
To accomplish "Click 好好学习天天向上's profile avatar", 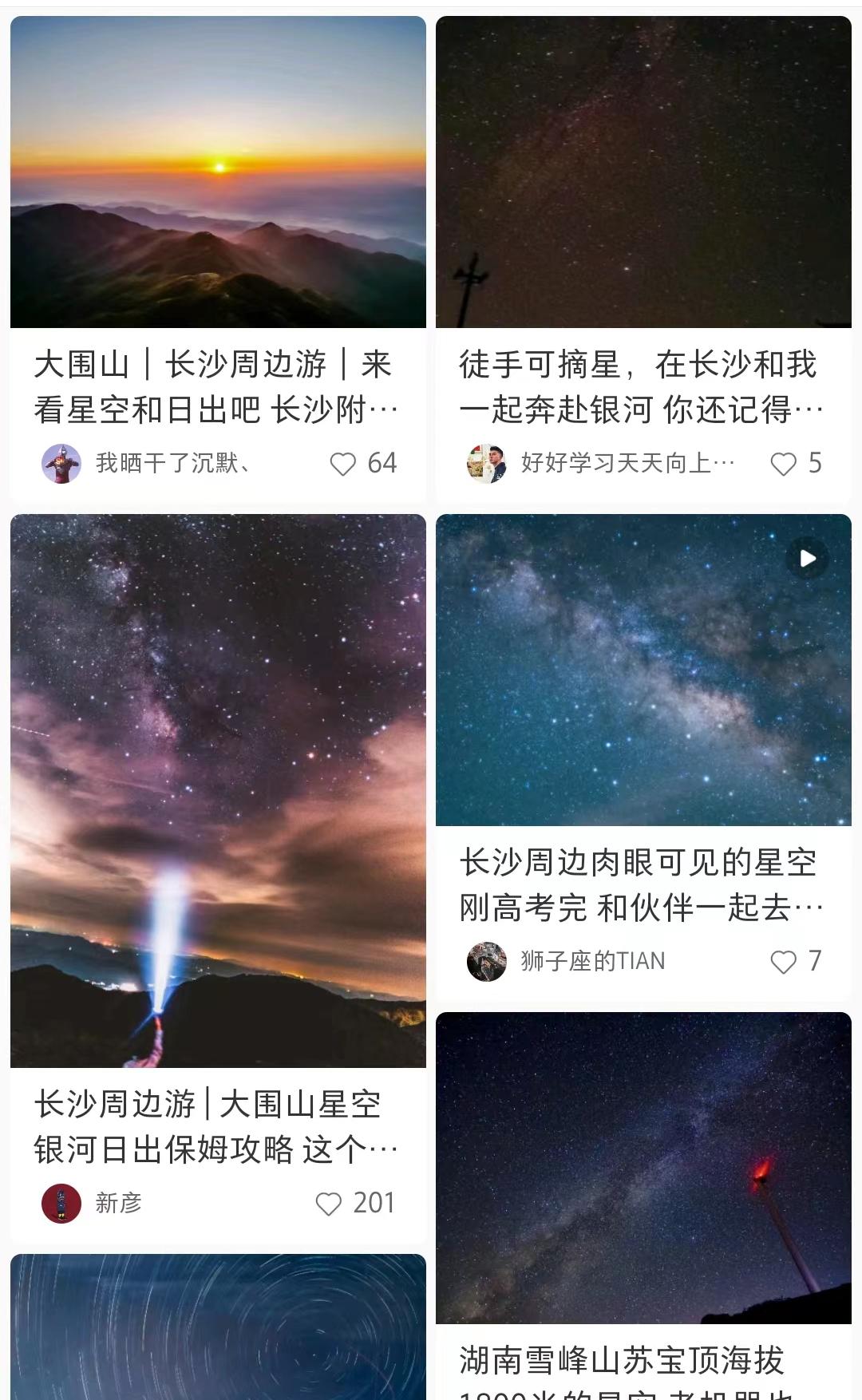I will pyautogui.click(x=487, y=464).
